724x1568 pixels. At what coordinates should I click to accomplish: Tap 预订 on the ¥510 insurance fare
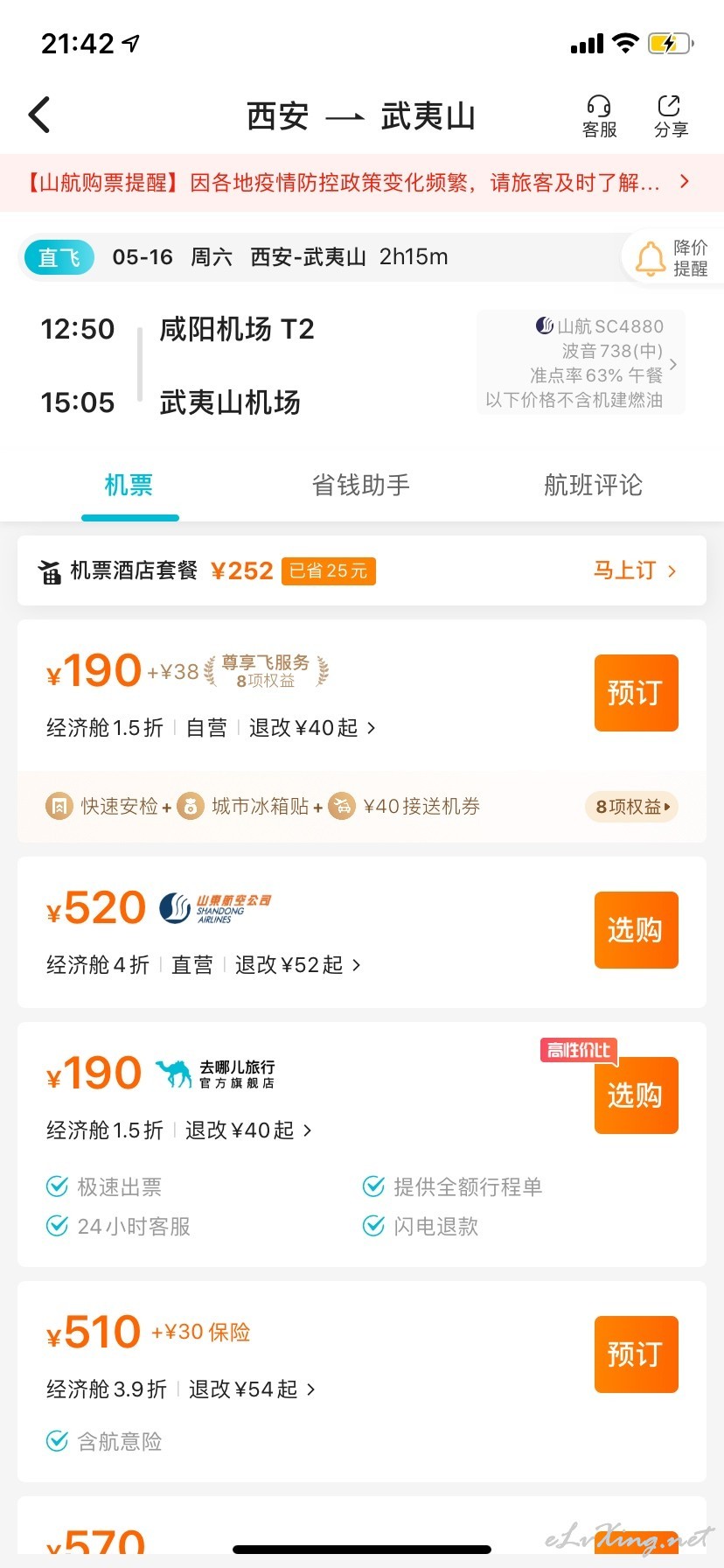(x=637, y=1354)
